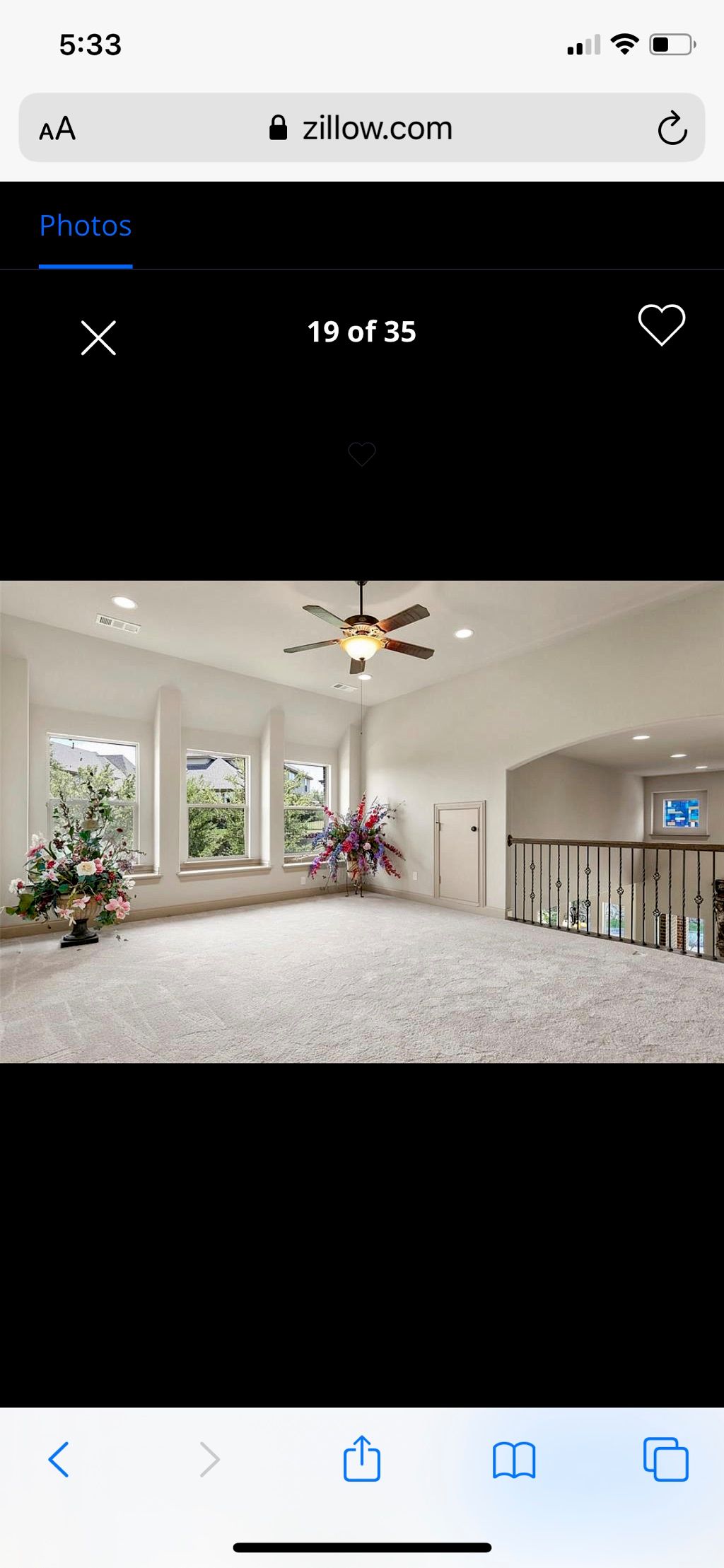Viewport: 724px width, 1568px height.
Task: Open the AA reader and text size menu
Action: click(57, 129)
